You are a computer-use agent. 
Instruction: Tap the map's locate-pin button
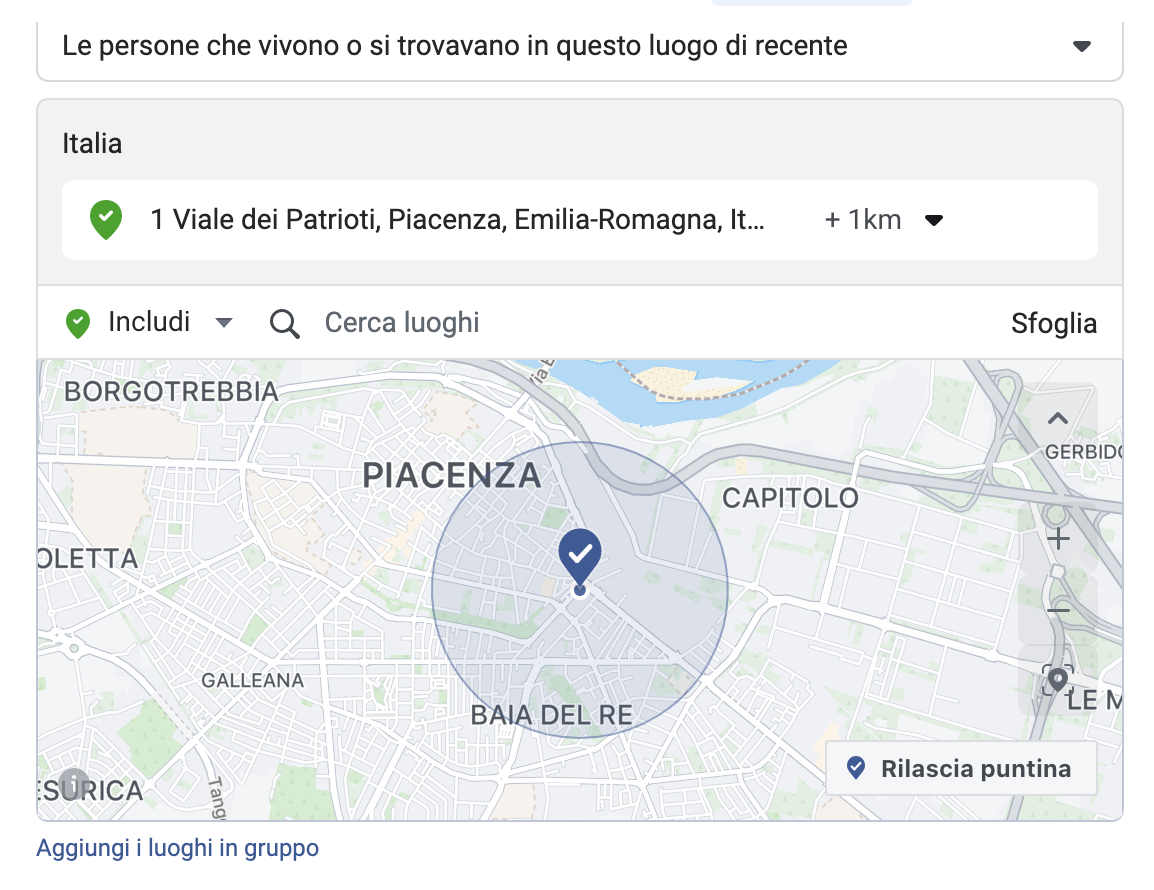[x=1057, y=681]
